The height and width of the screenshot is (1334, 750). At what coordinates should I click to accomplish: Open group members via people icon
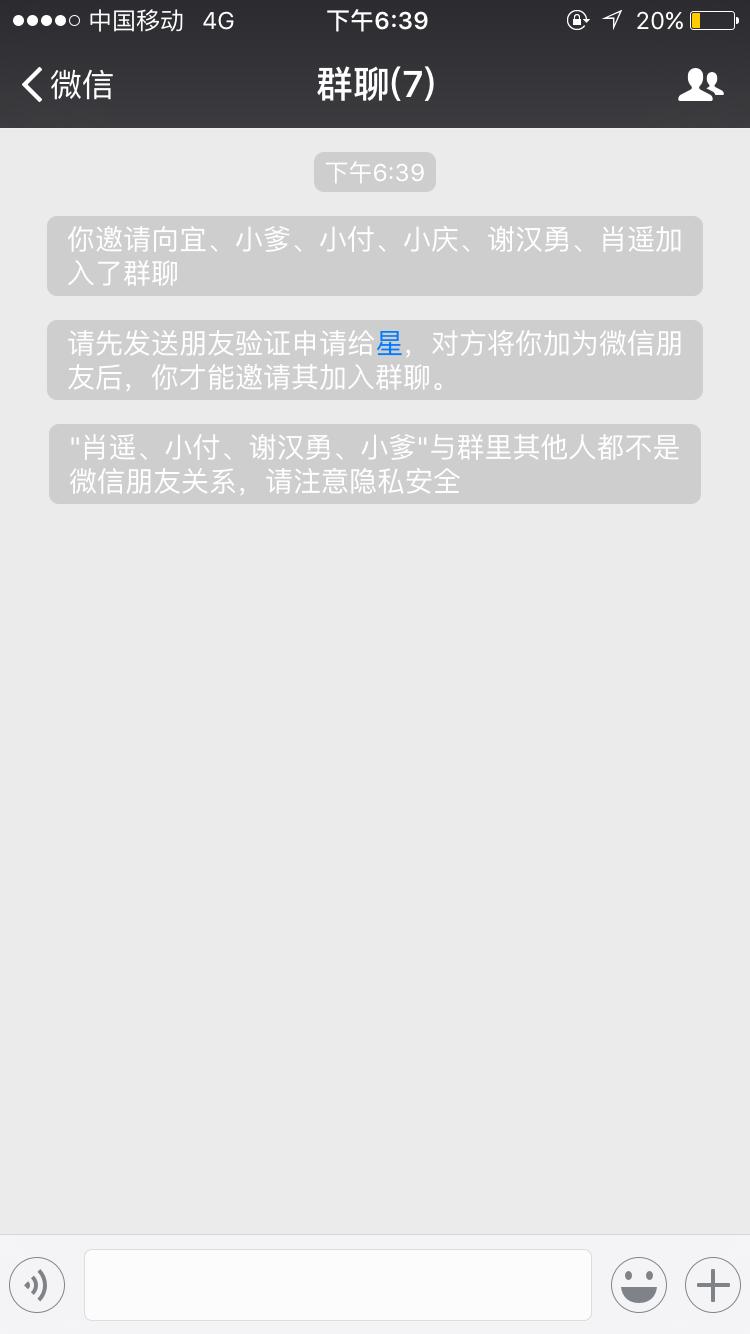coord(701,84)
